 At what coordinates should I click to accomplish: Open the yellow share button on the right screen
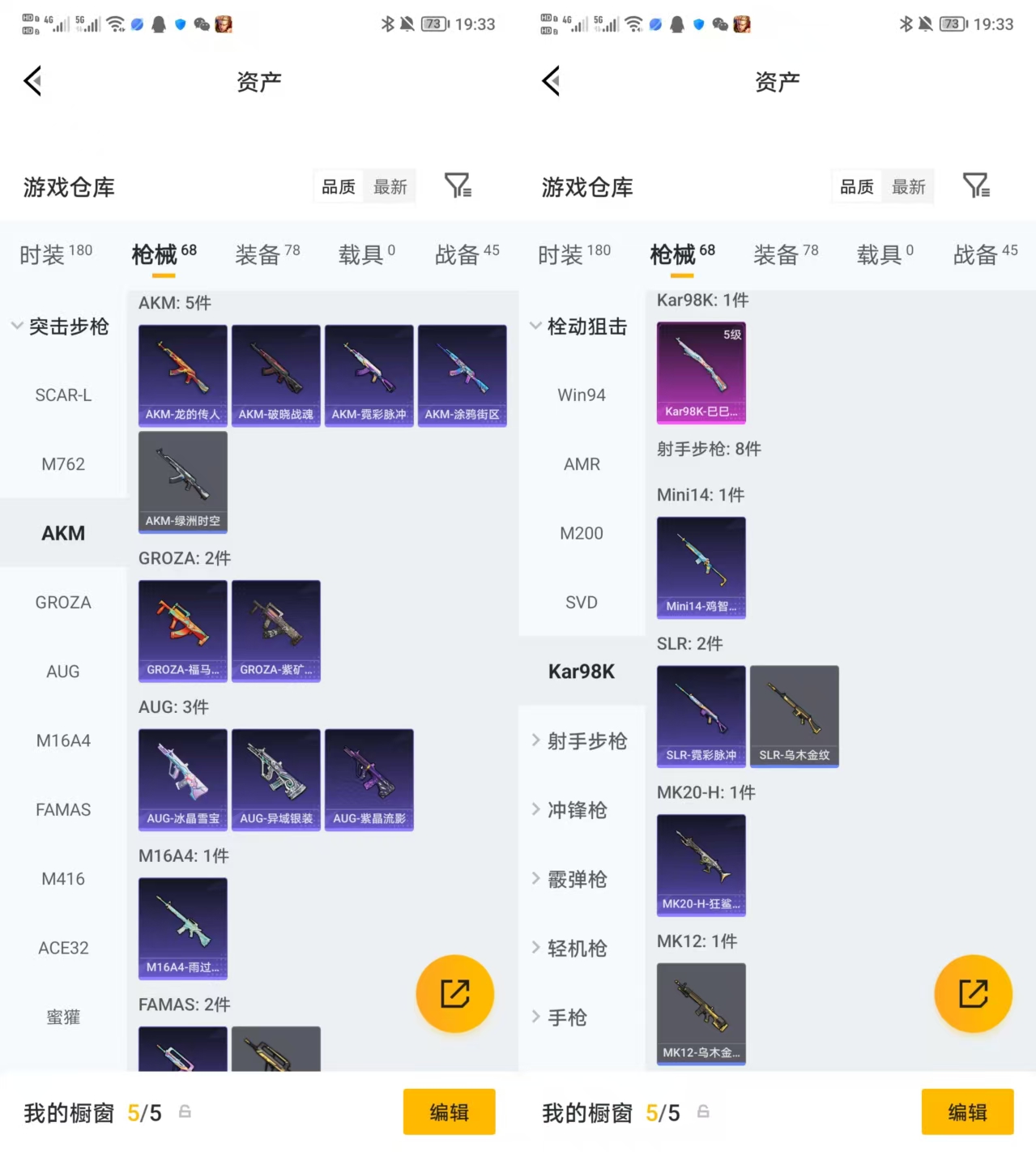click(x=973, y=993)
